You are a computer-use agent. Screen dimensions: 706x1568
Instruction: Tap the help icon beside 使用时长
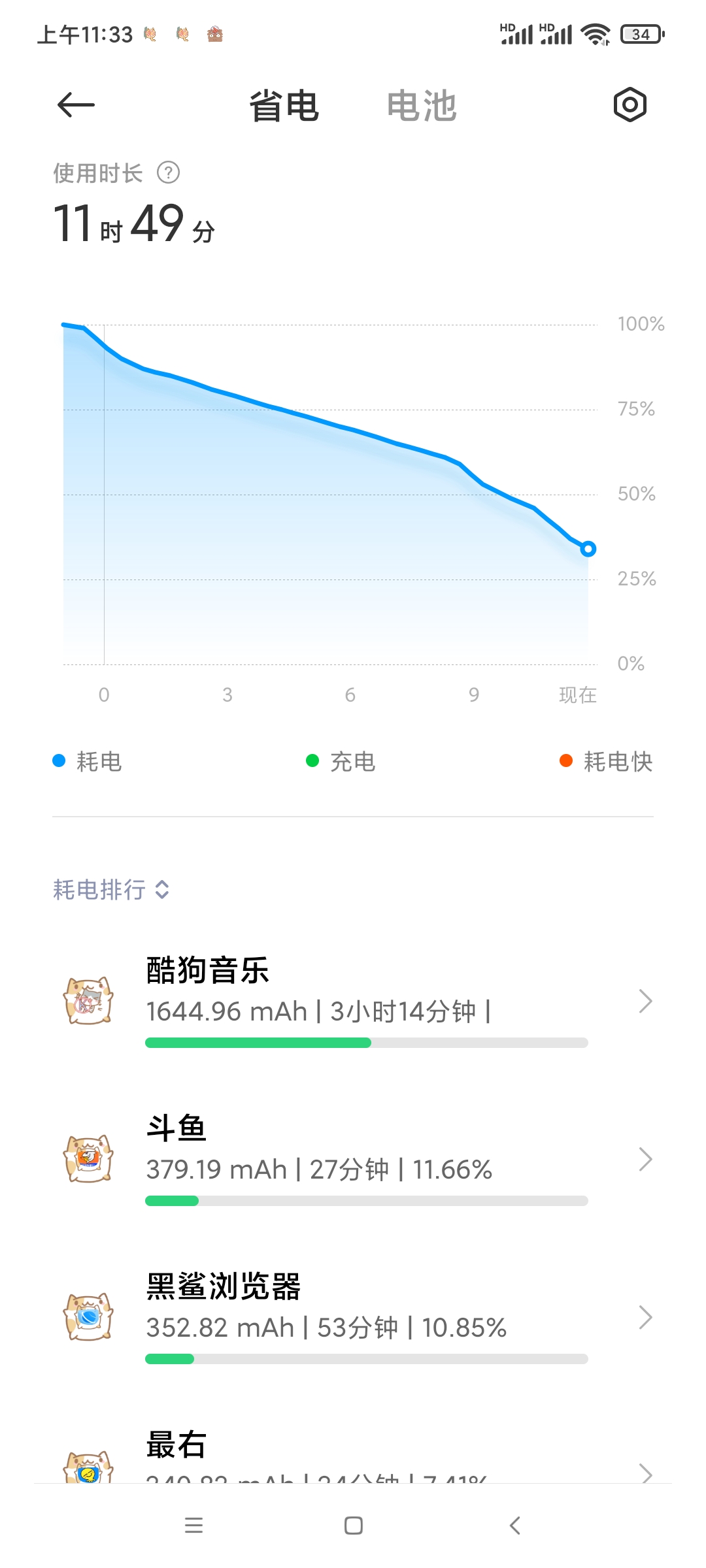(169, 173)
